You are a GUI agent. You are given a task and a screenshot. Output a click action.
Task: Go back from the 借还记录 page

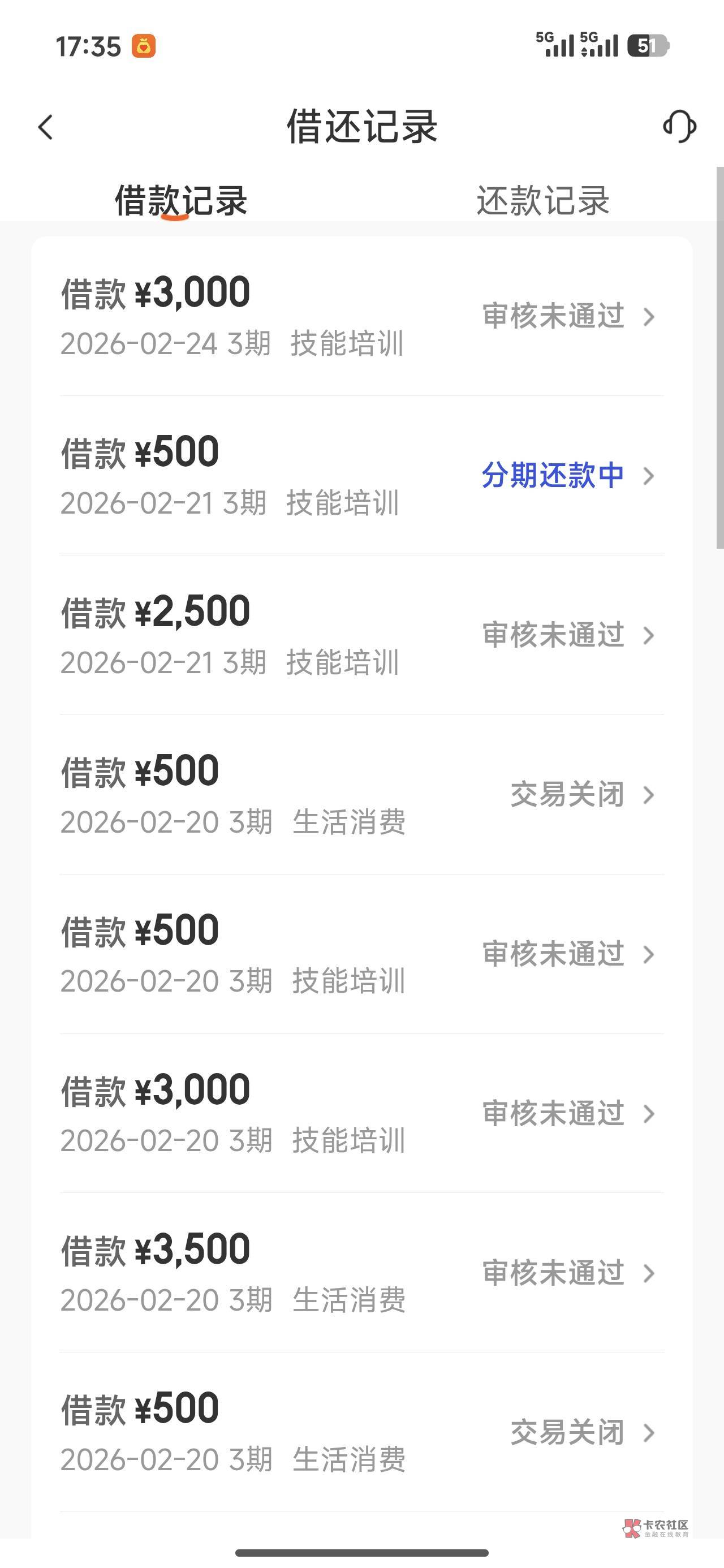click(46, 127)
